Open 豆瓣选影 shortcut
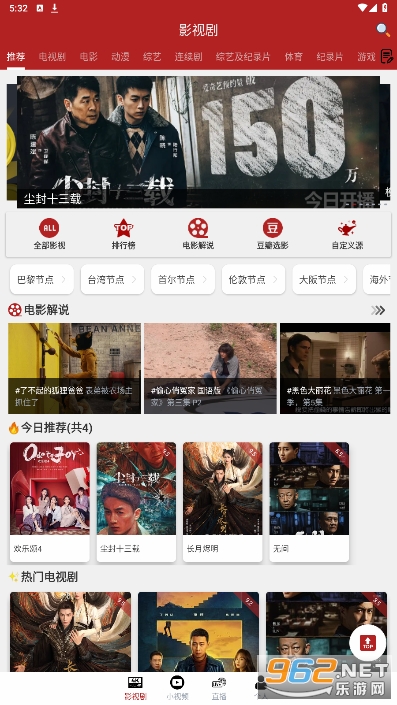The width and height of the screenshot is (397, 705). 272,234
